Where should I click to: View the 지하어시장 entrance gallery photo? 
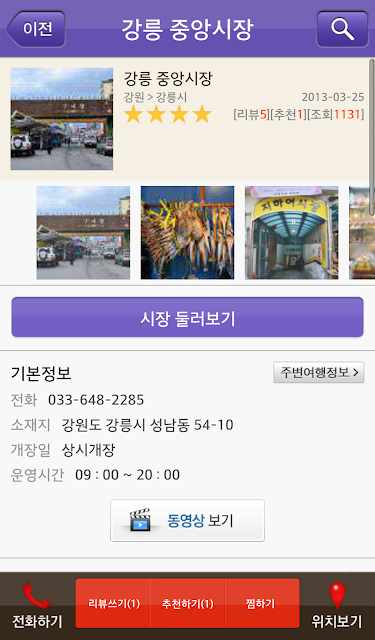pyautogui.click(x=291, y=233)
